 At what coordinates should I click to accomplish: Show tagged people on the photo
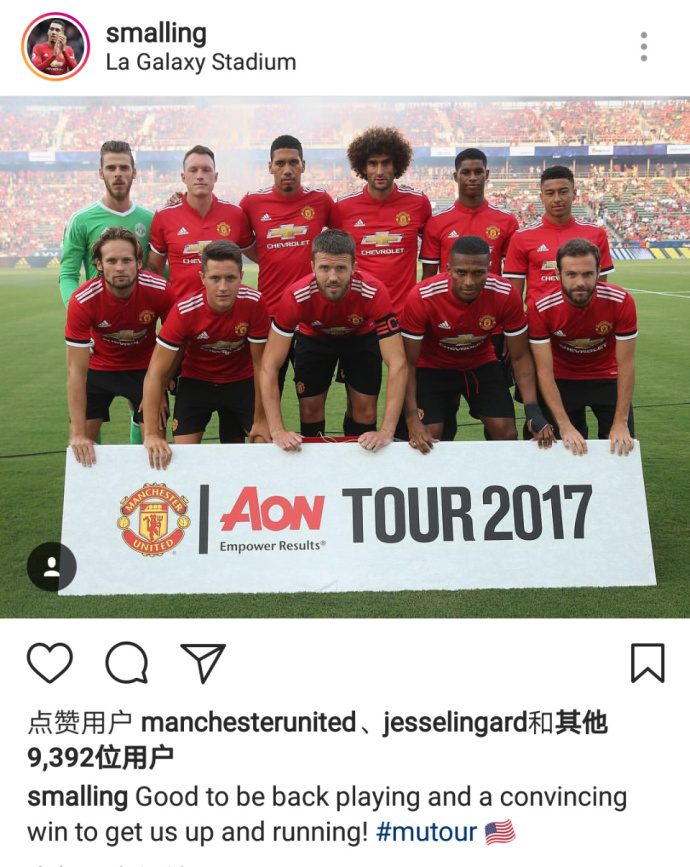click(51, 566)
